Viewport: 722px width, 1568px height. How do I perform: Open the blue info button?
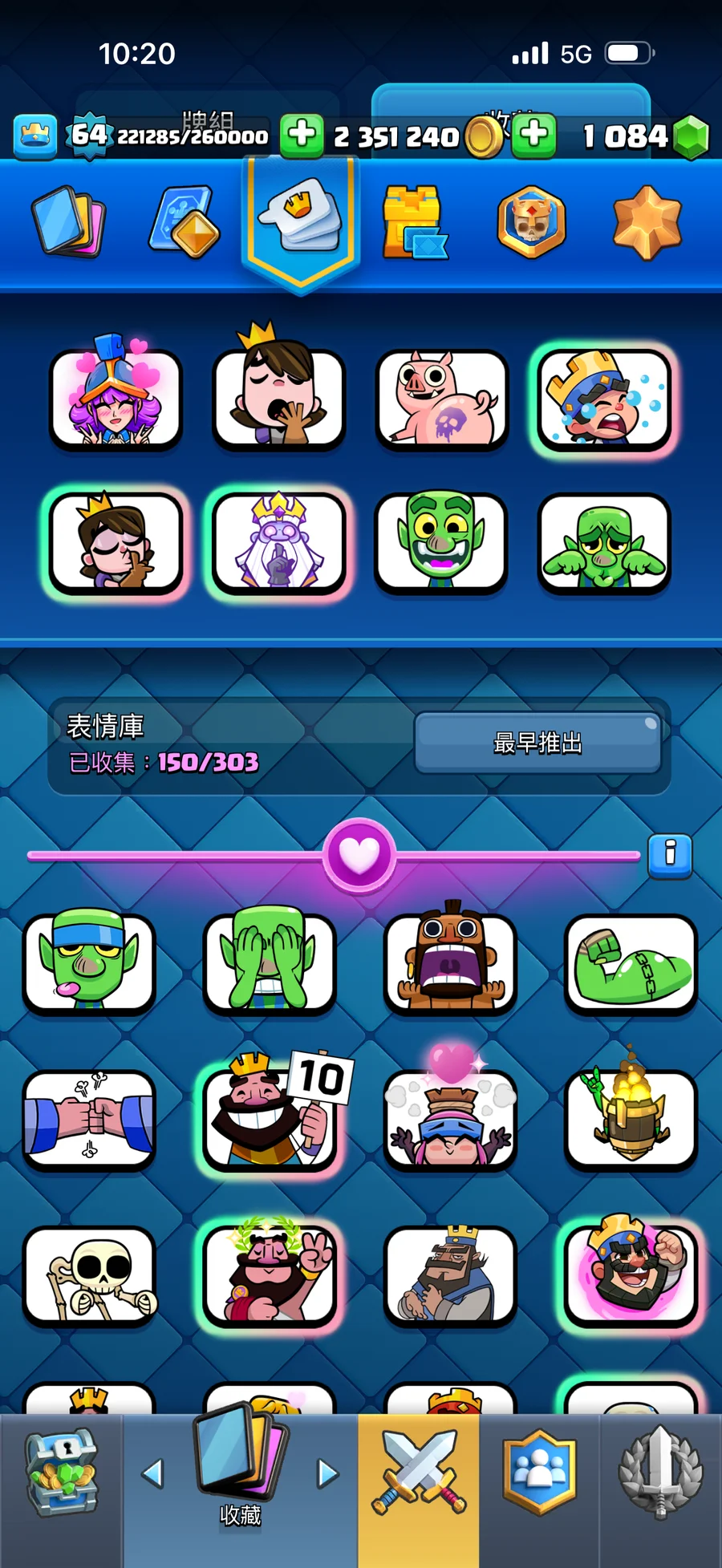coord(670,853)
